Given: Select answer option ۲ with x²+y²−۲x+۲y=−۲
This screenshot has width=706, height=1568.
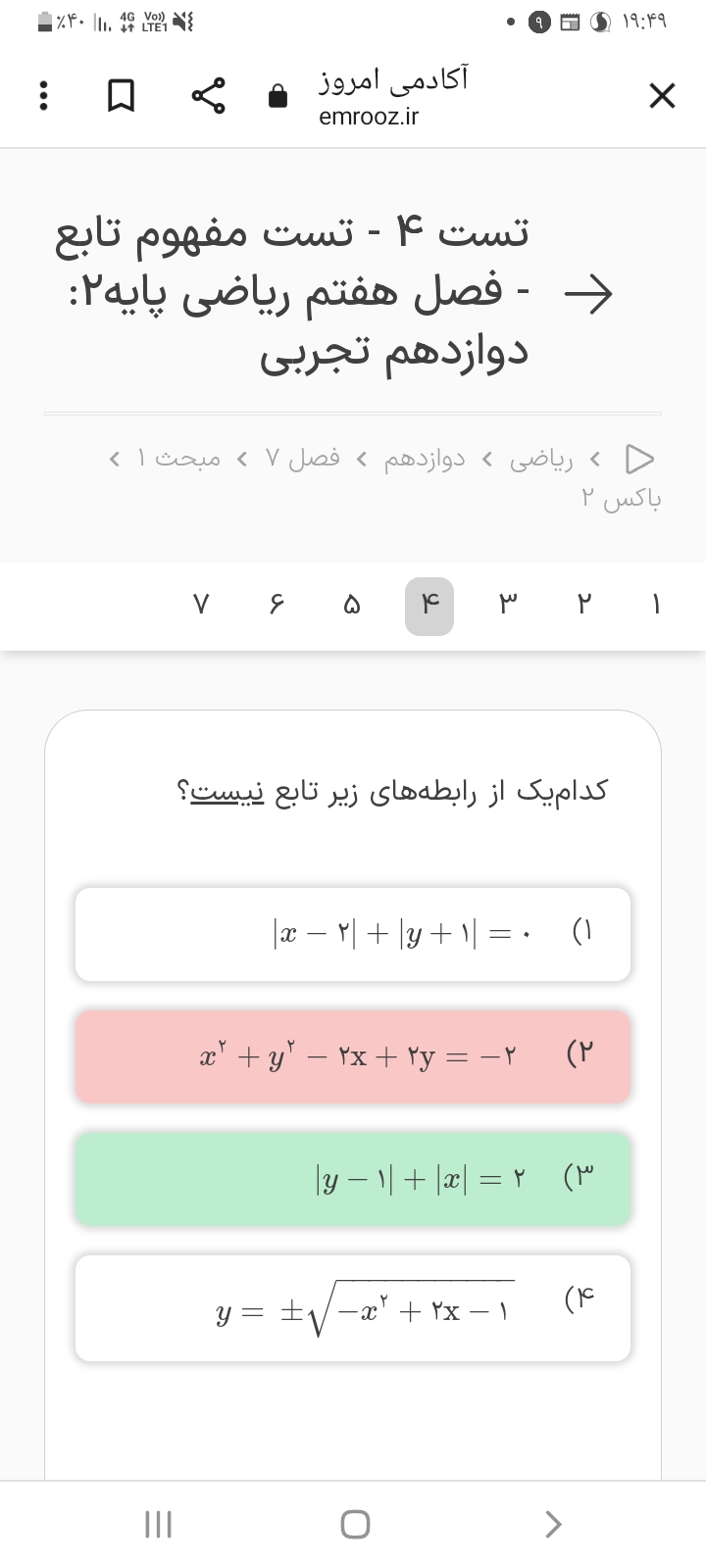Looking at the screenshot, I should click(353, 1056).
